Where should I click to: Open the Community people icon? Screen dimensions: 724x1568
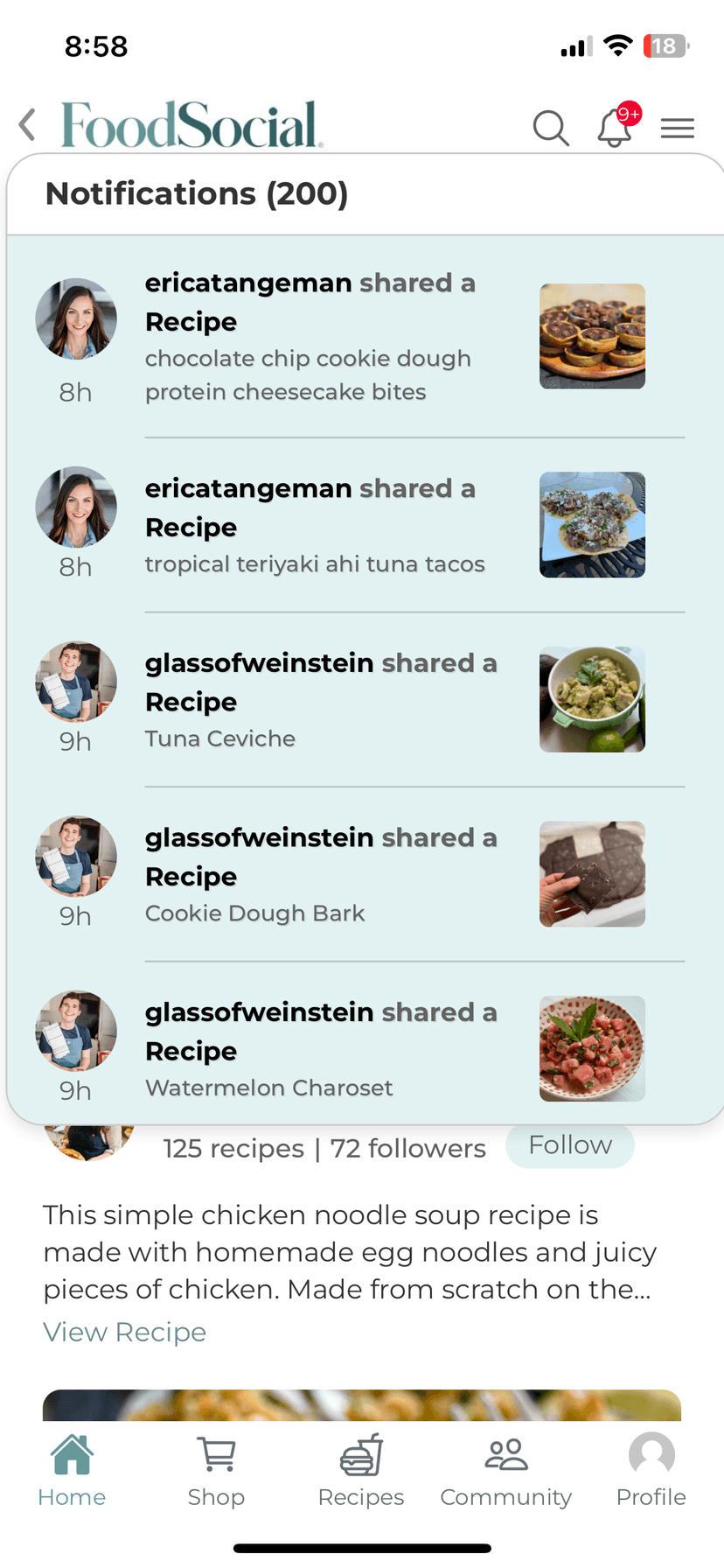click(x=505, y=1454)
